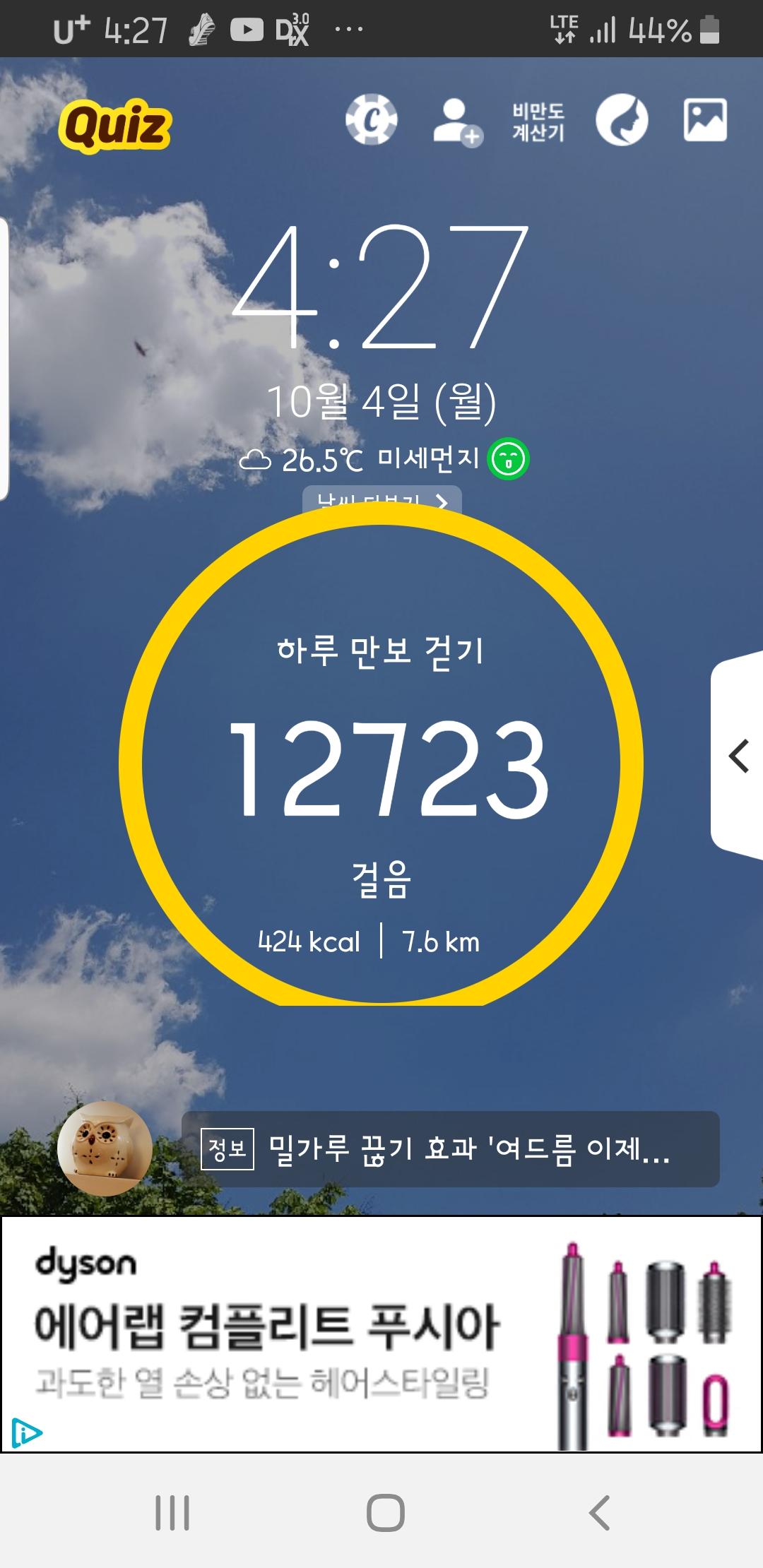Open the background image icon
Screen dimensions: 763x1568
click(705, 120)
